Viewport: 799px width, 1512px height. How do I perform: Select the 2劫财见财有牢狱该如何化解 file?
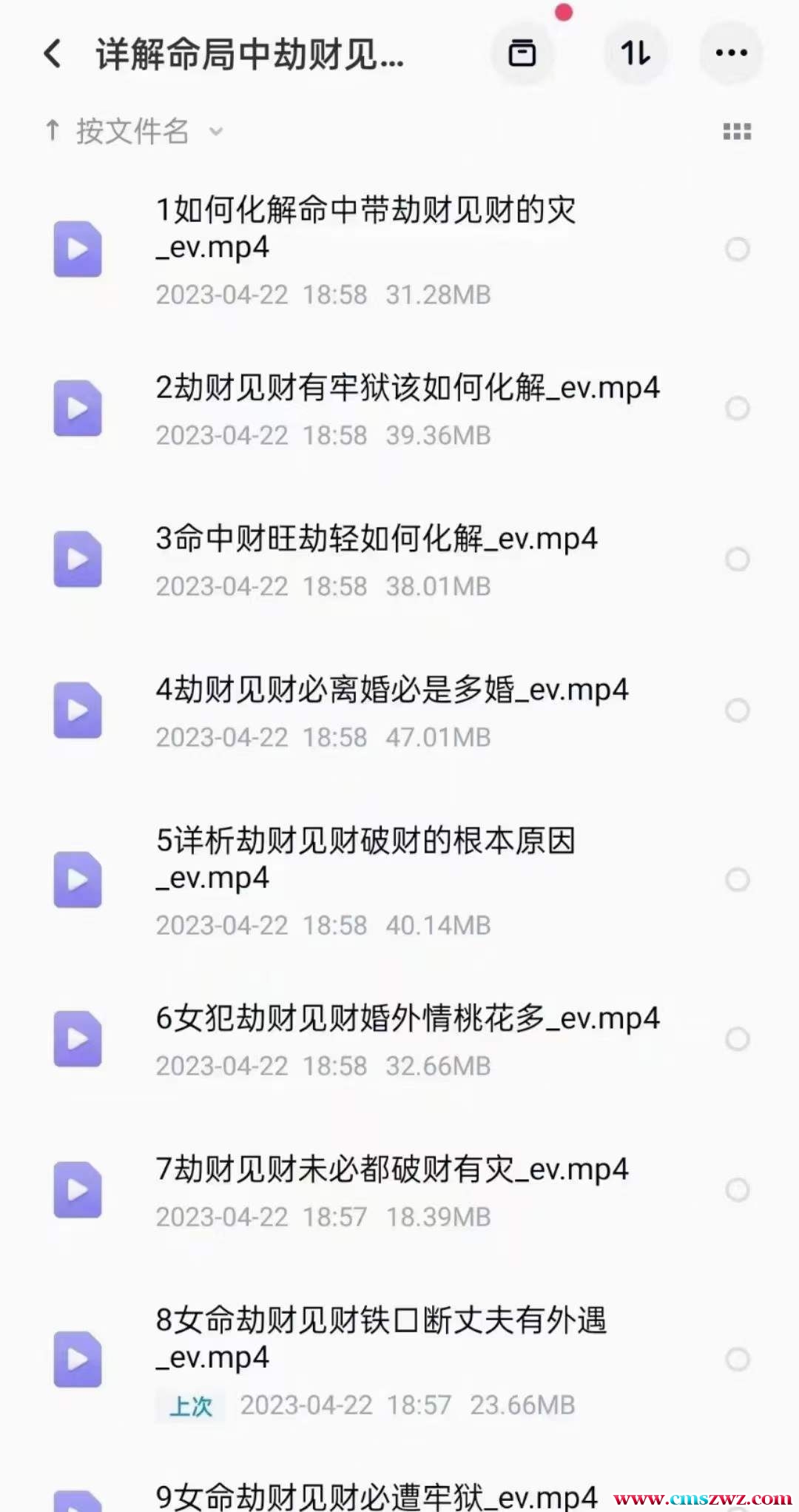point(737,408)
